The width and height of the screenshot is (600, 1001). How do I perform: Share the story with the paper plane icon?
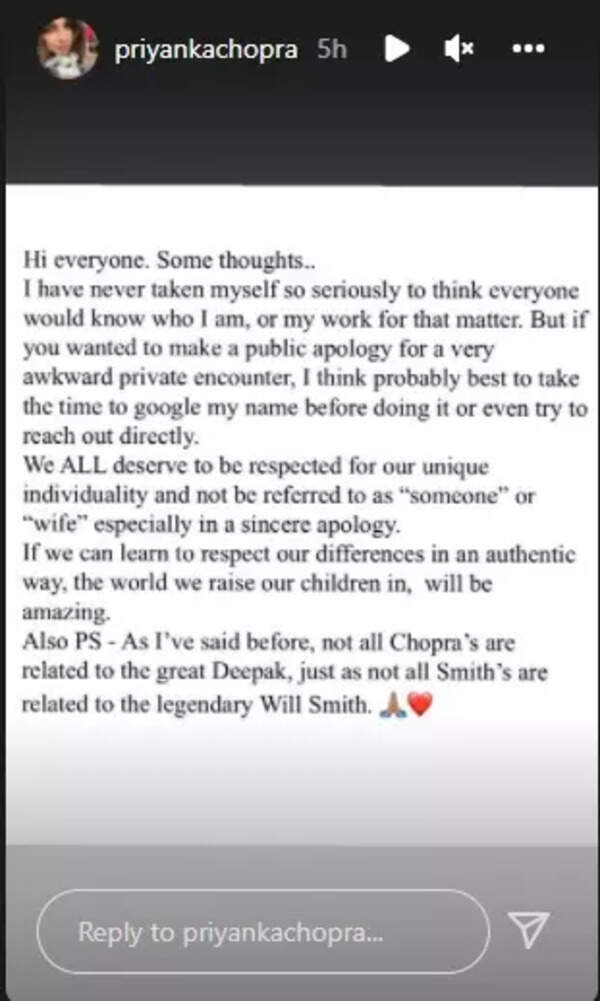point(526,931)
